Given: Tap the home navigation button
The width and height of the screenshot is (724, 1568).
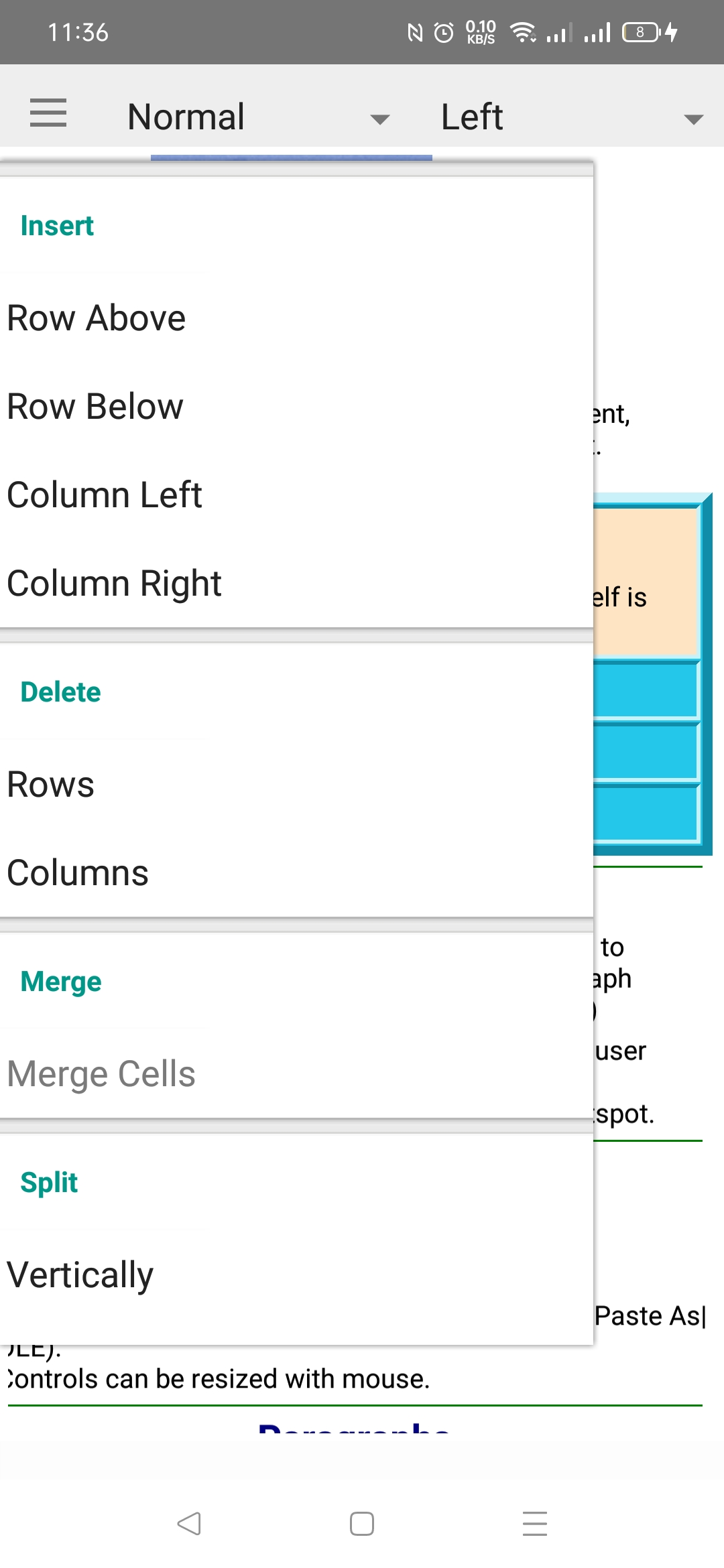Looking at the screenshot, I should (361, 1524).
